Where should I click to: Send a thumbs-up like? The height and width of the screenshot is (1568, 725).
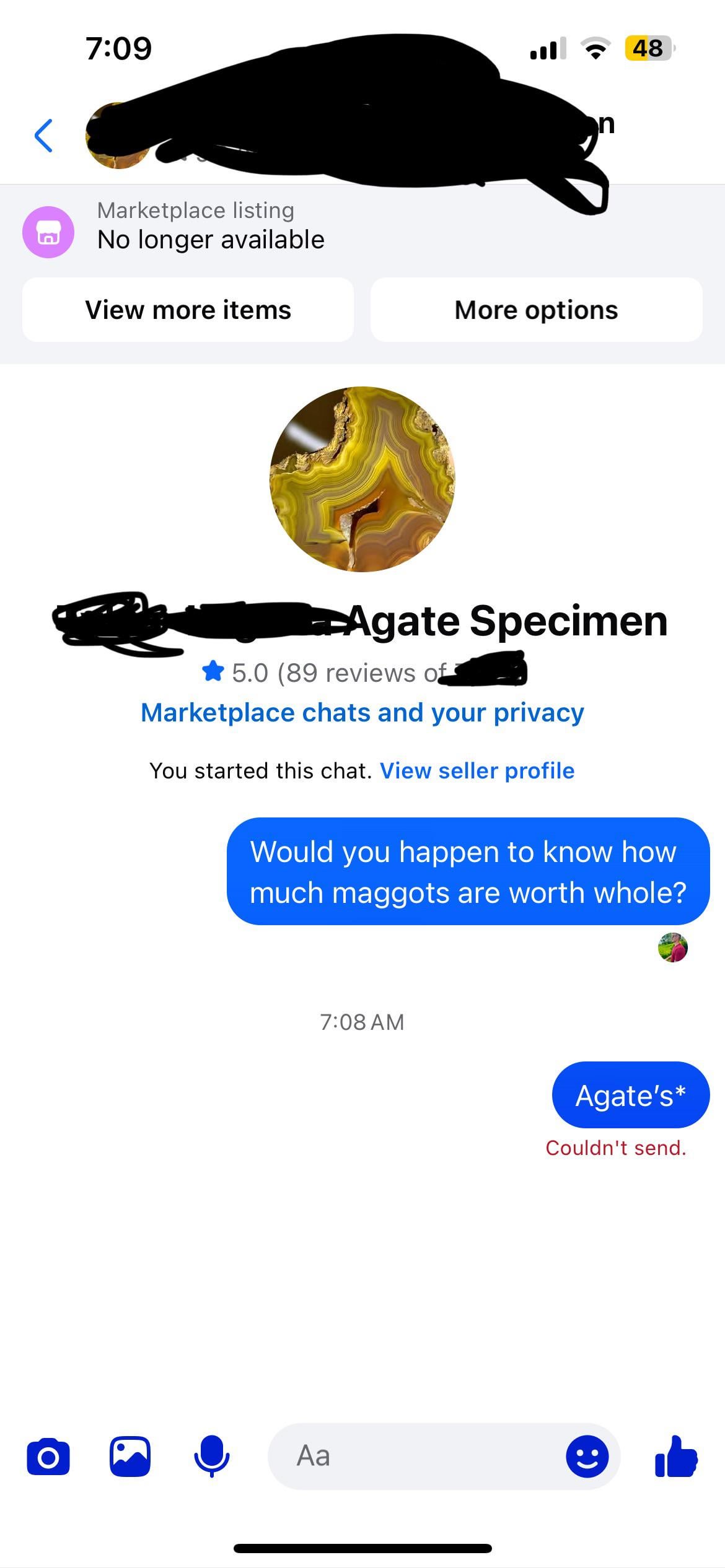pos(676,1457)
